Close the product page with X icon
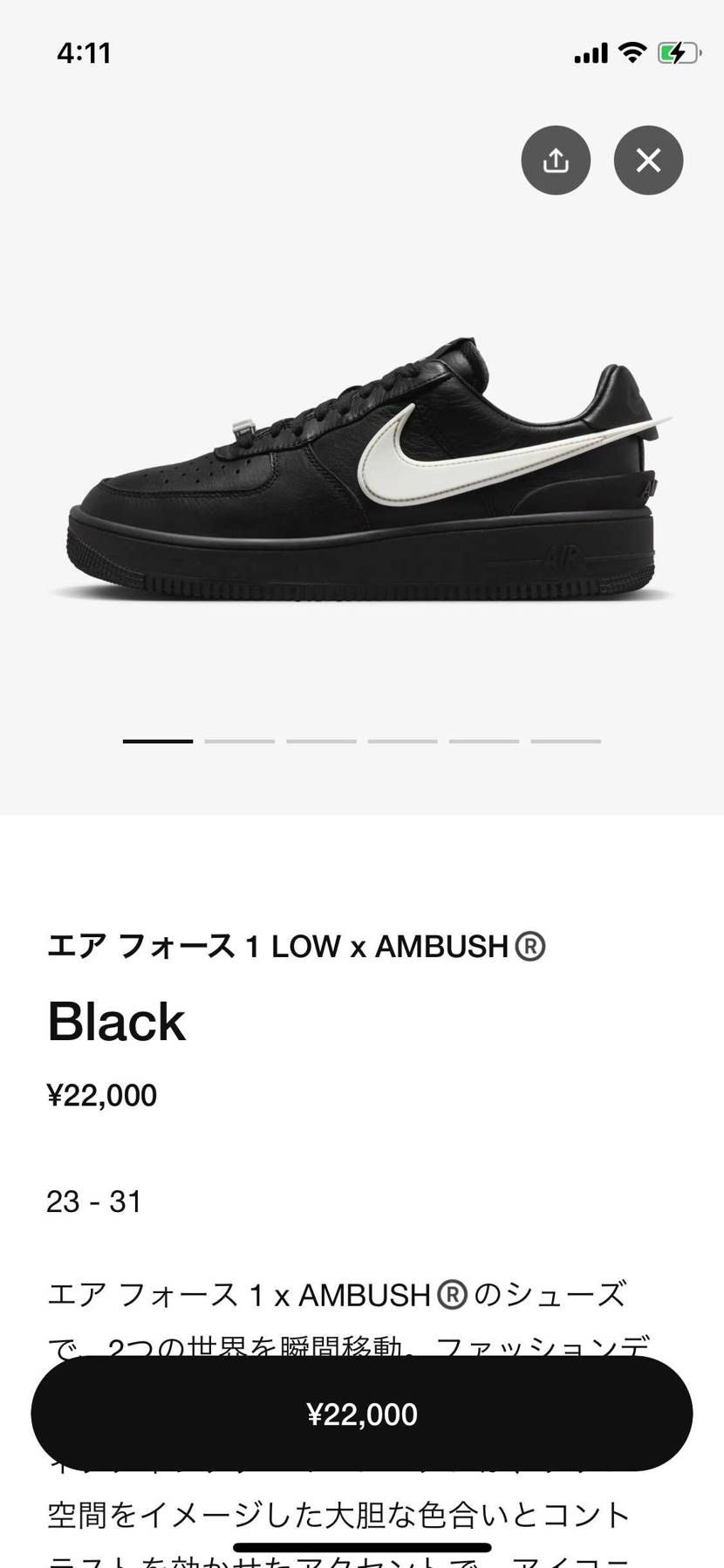Screen dimensions: 724x1568 pos(648,160)
